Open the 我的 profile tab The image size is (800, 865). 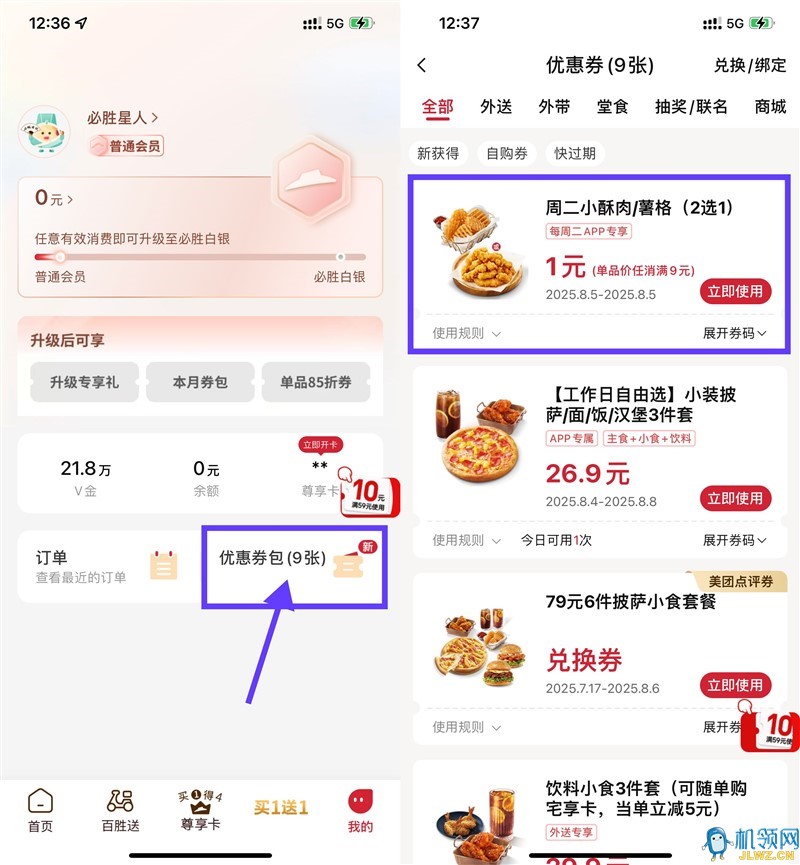[360, 811]
